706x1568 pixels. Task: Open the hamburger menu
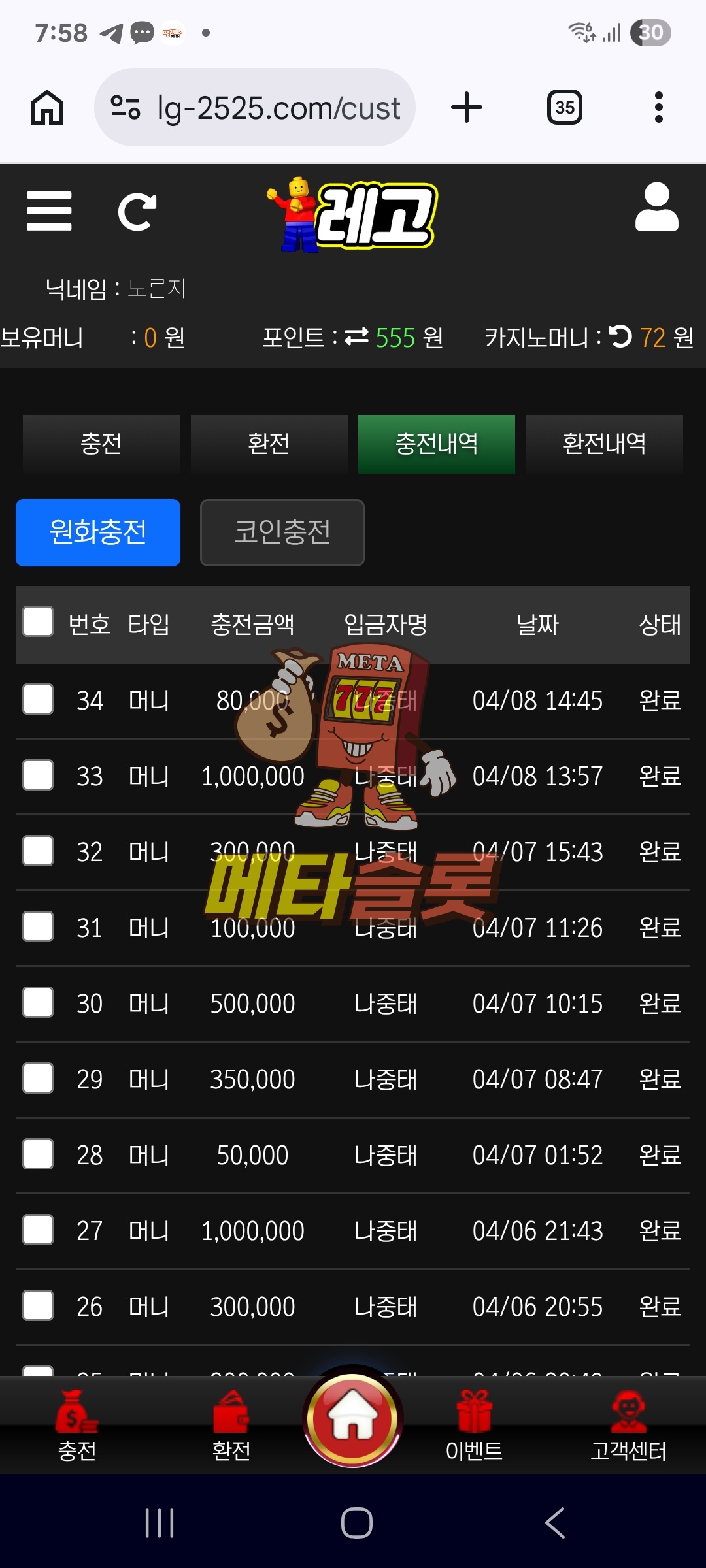(x=49, y=211)
